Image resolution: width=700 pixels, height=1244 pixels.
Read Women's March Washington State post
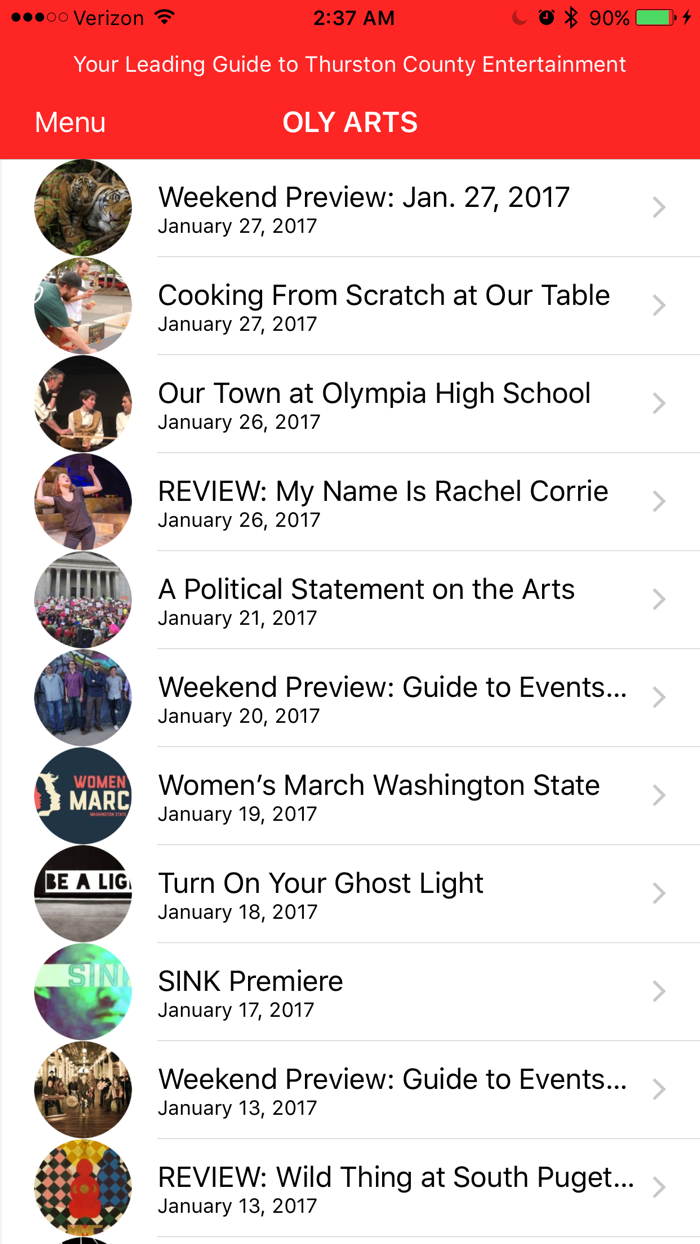(x=379, y=796)
